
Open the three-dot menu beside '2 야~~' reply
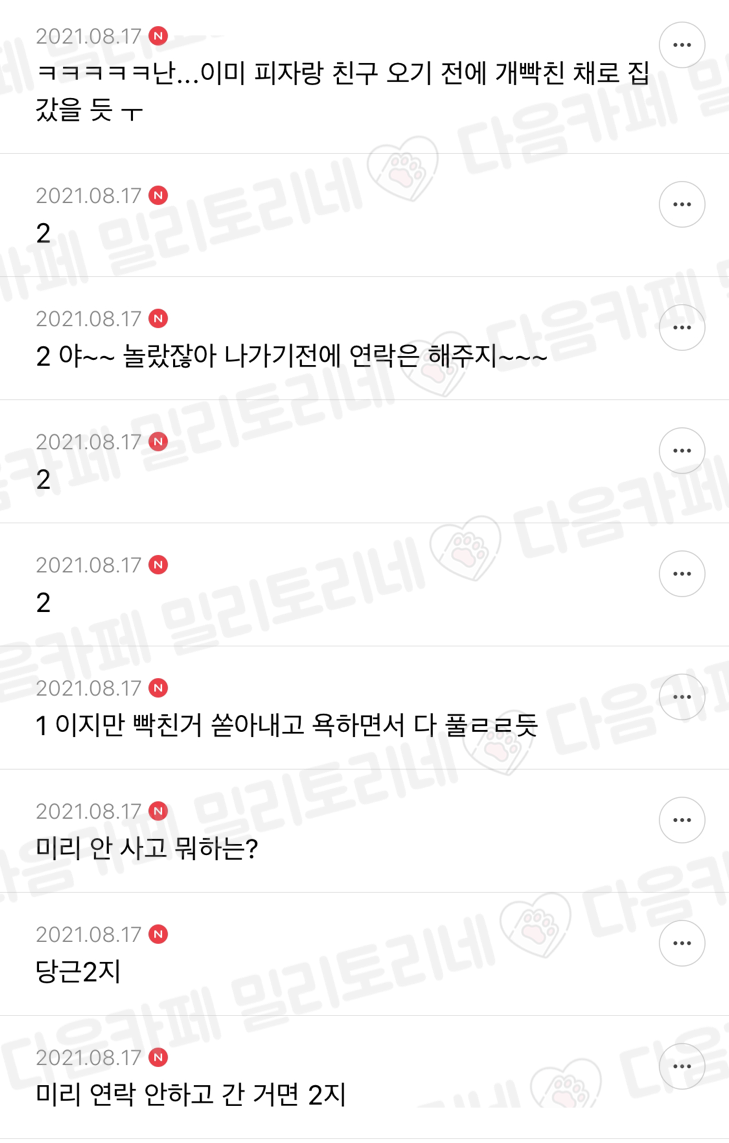click(x=682, y=327)
